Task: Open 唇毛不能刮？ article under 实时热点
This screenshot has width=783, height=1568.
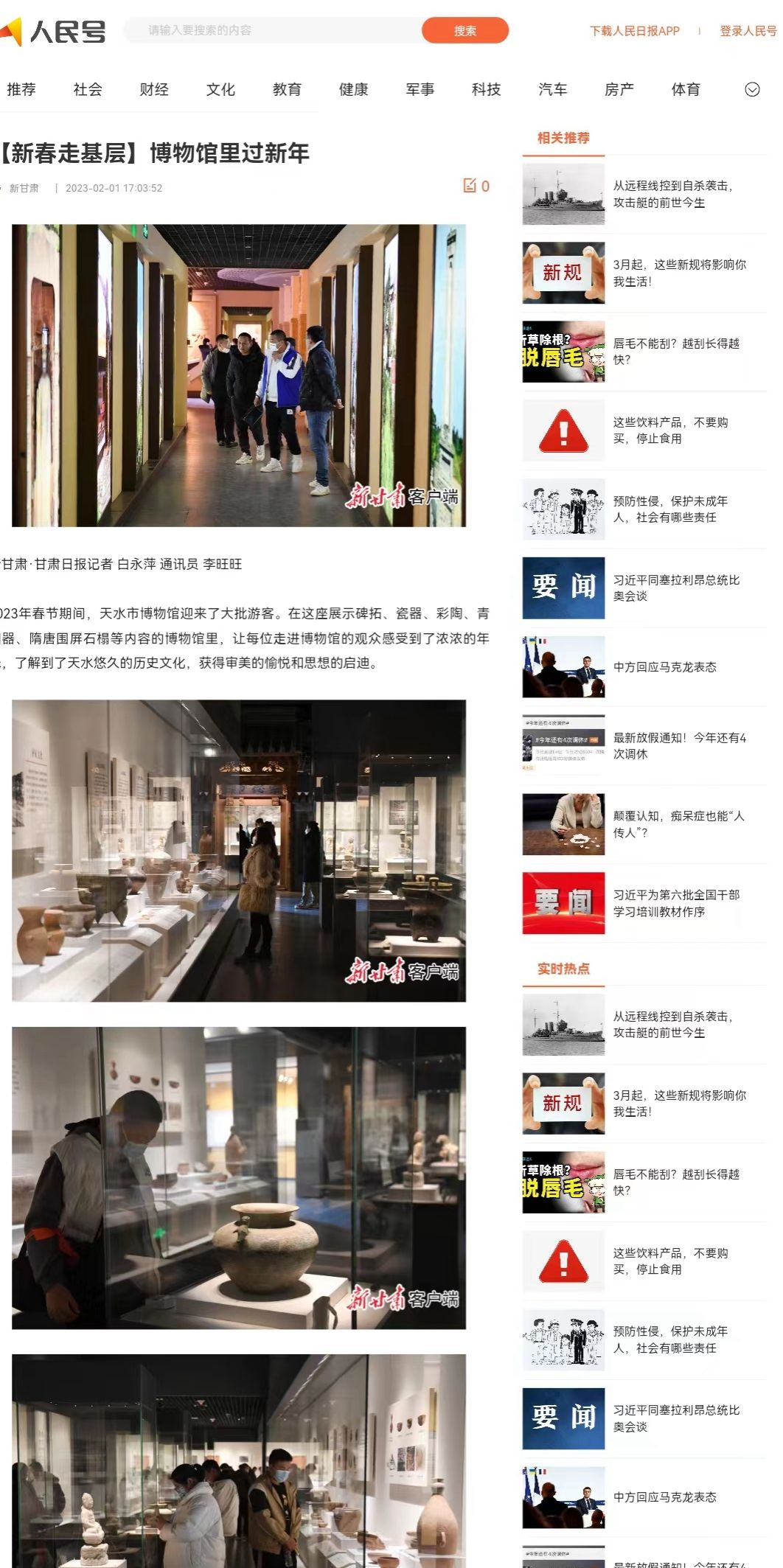Action: click(676, 1182)
